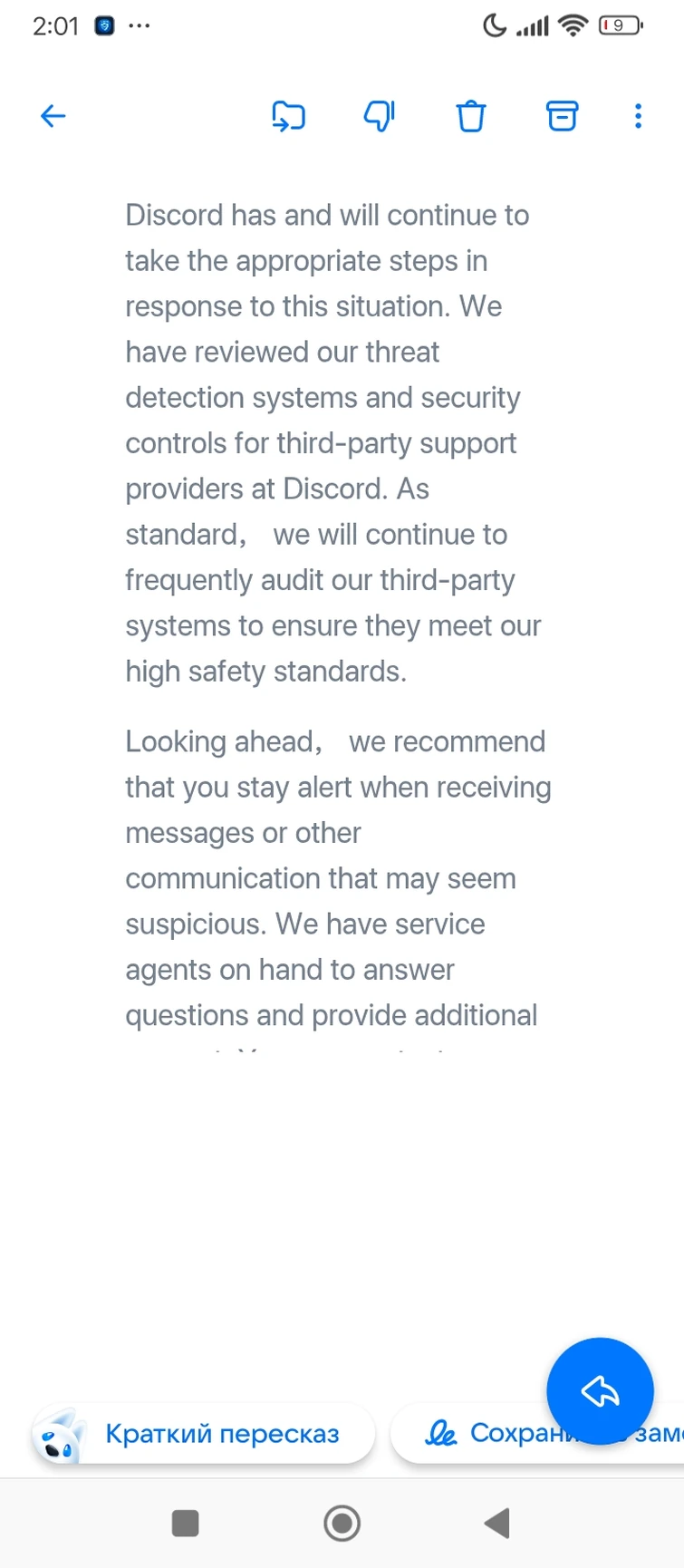The width and height of the screenshot is (684, 1568).
Task: Go back using the top-left arrow
Action: (x=53, y=116)
